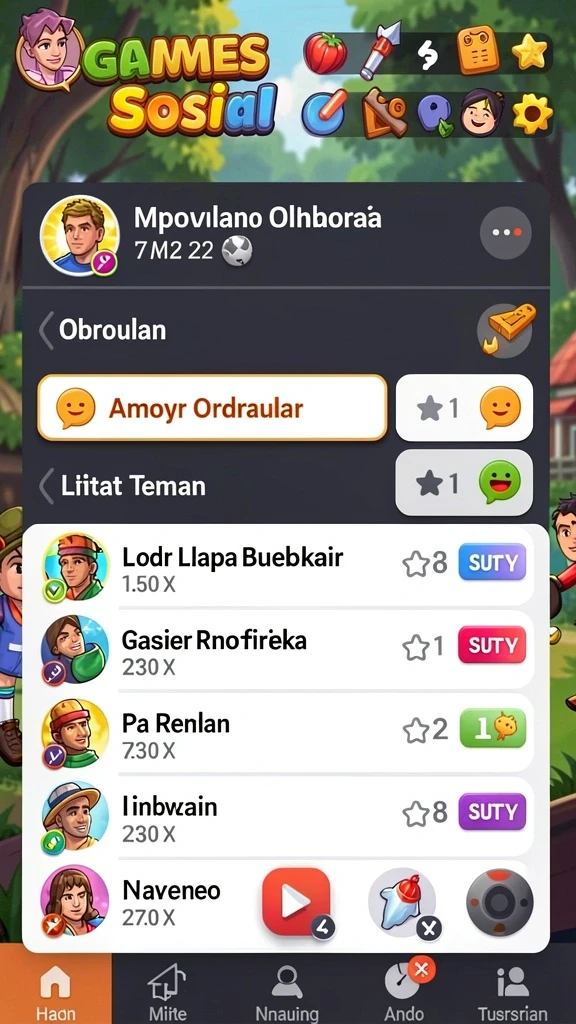Screen dimensions: 576x1024
Task: Tap SUTY button for Lodr Llapa Buebkair
Action: [492, 562]
